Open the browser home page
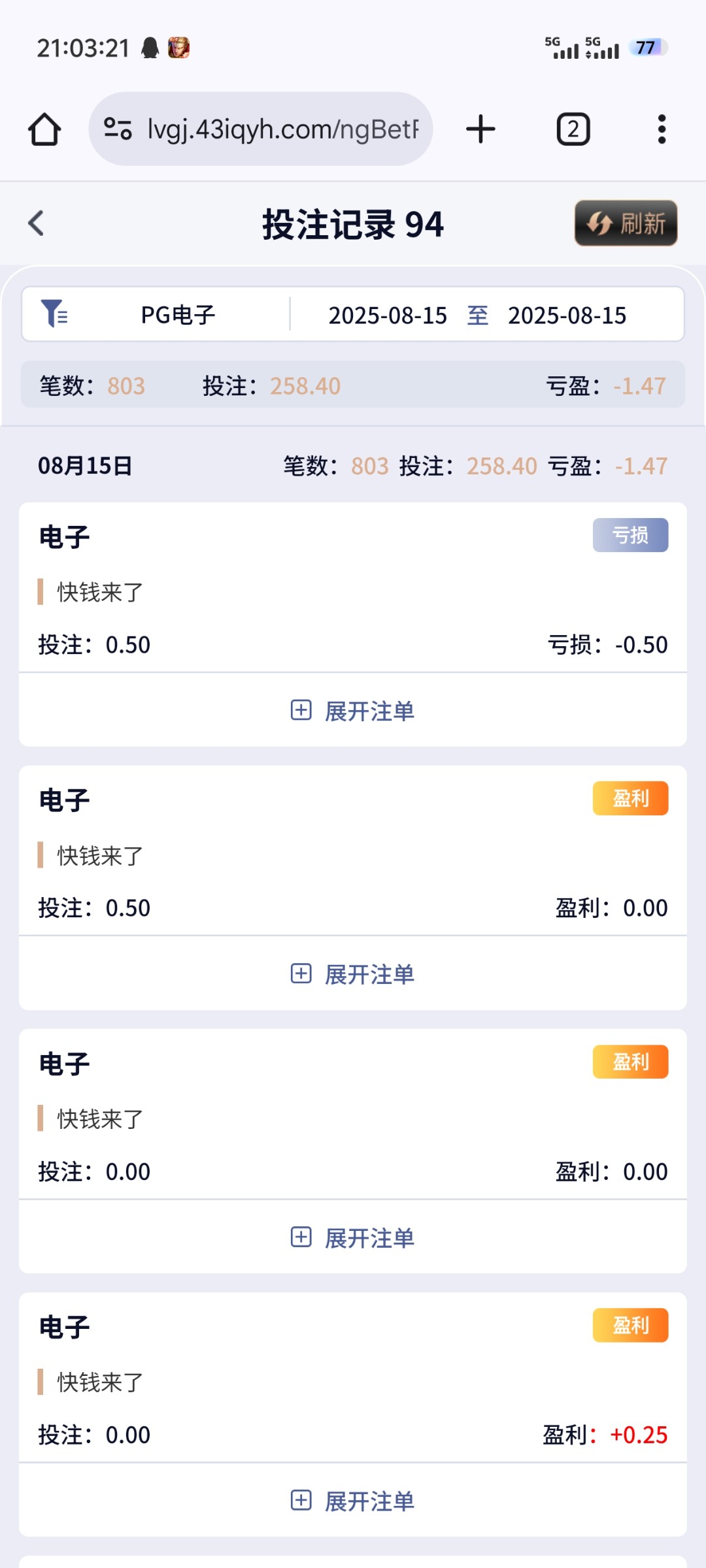The height and width of the screenshot is (1568, 706). [x=44, y=129]
